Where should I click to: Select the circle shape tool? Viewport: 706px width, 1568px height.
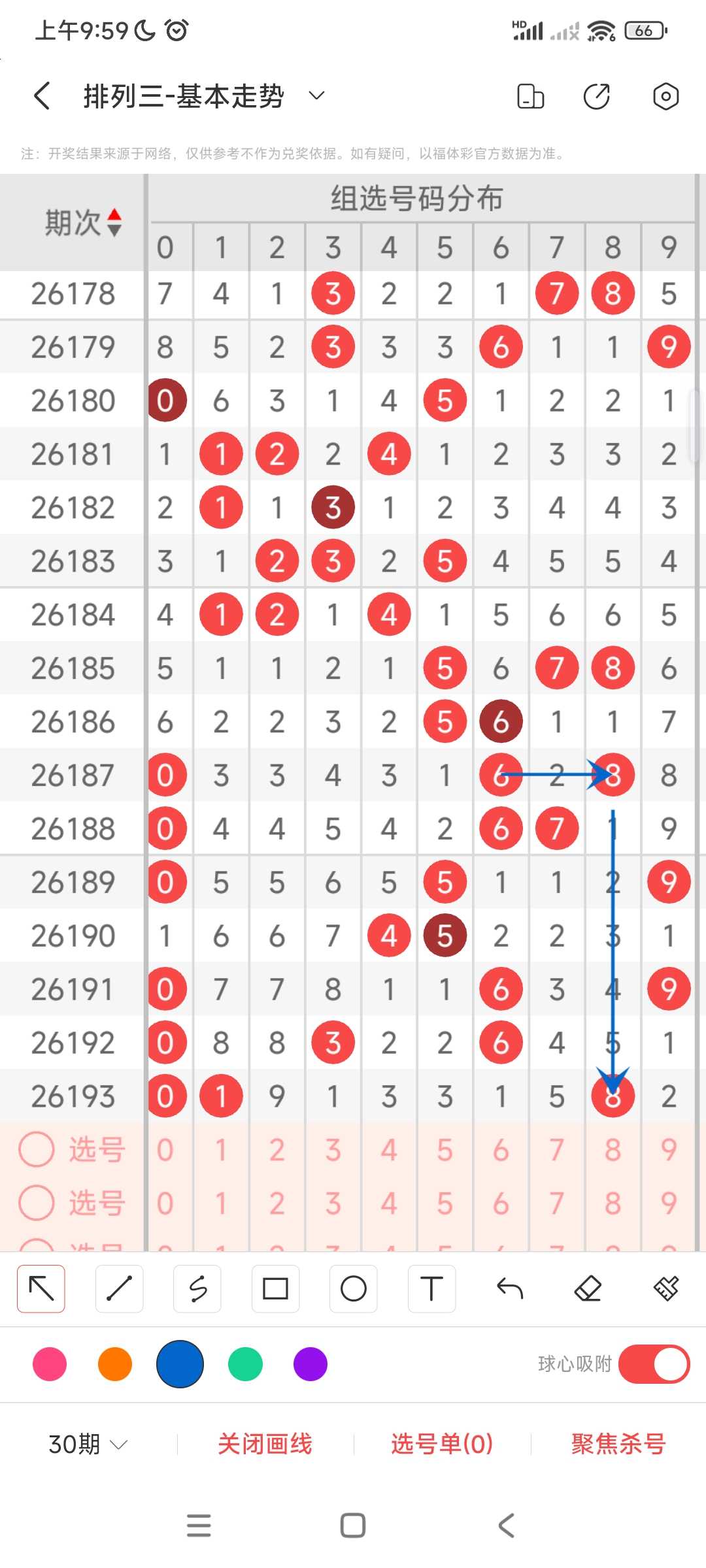[354, 1288]
